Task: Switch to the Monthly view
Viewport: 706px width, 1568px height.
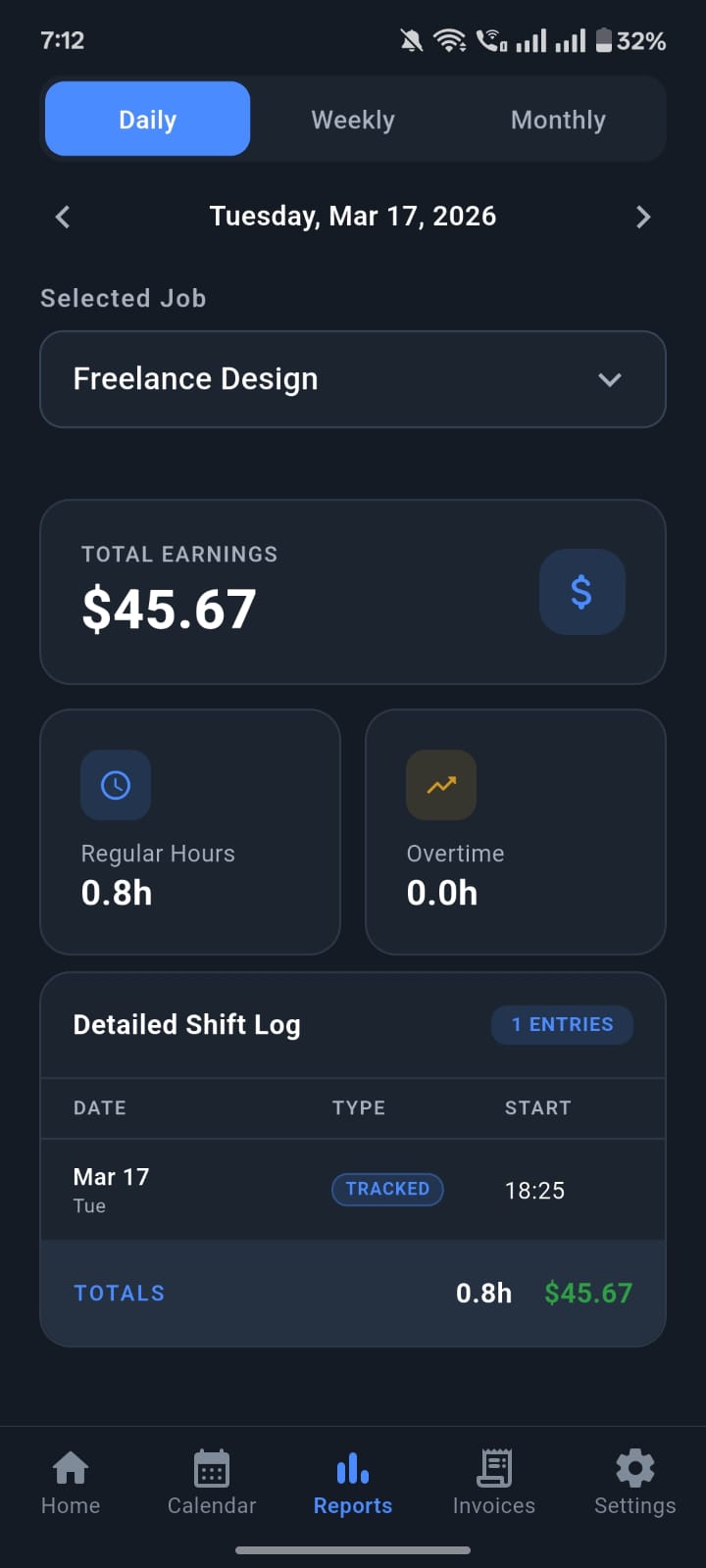Action: pos(557,119)
